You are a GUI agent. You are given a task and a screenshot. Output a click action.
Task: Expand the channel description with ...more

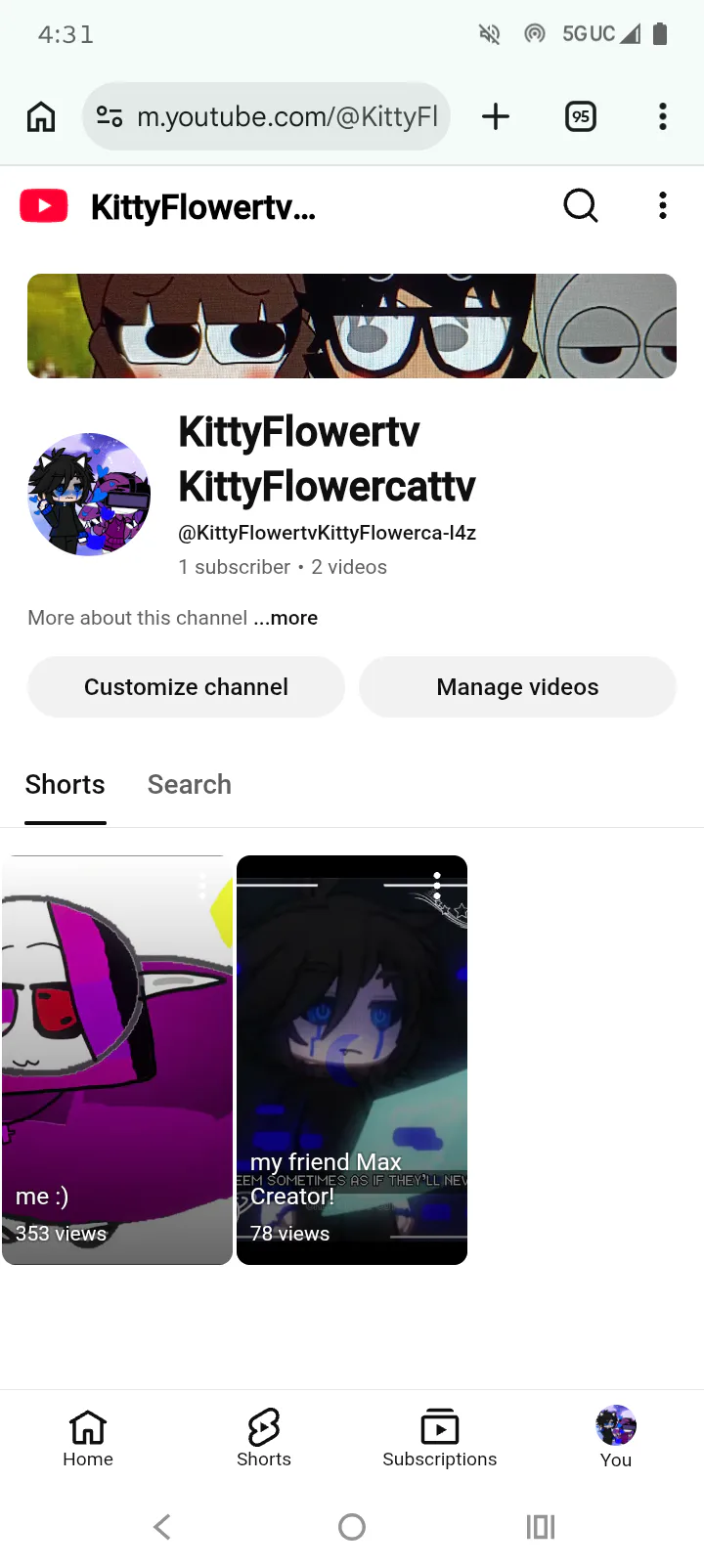tap(286, 618)
